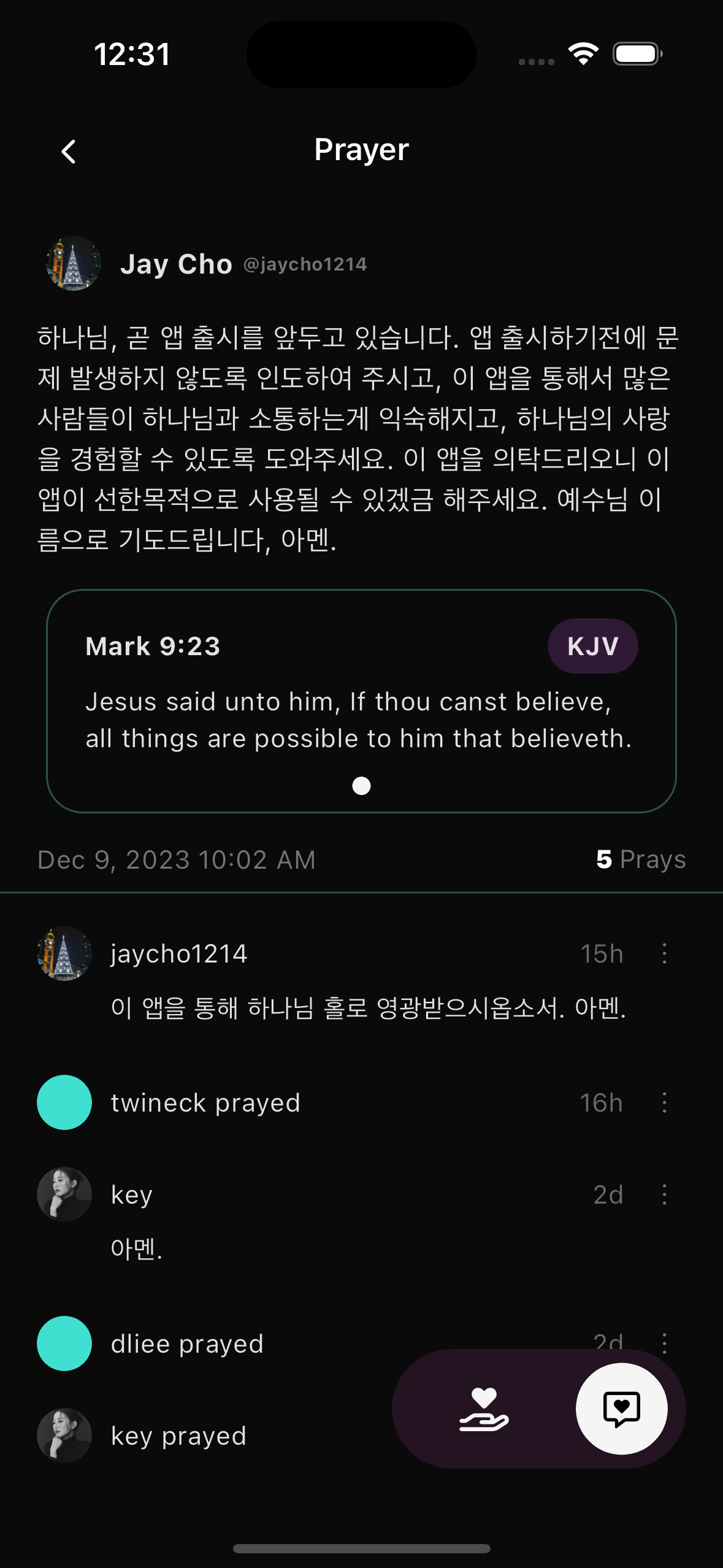Tap key's profile photo in comments

click(64, 1195)
